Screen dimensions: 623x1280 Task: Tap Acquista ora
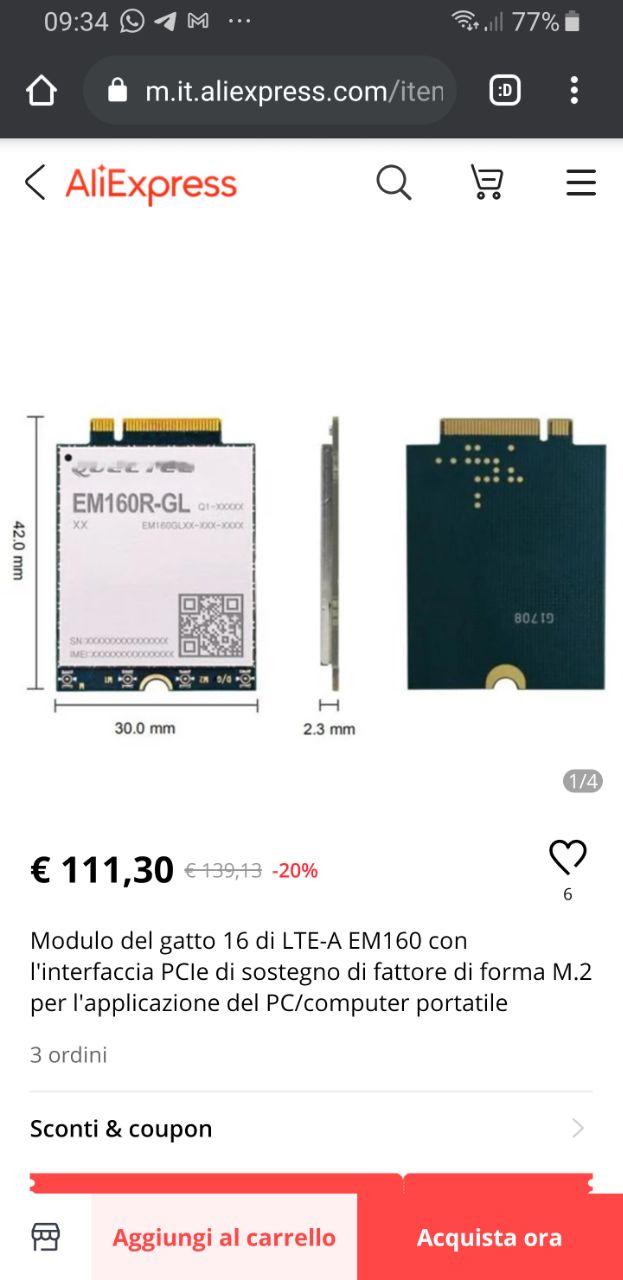(x=489, y=1237)
